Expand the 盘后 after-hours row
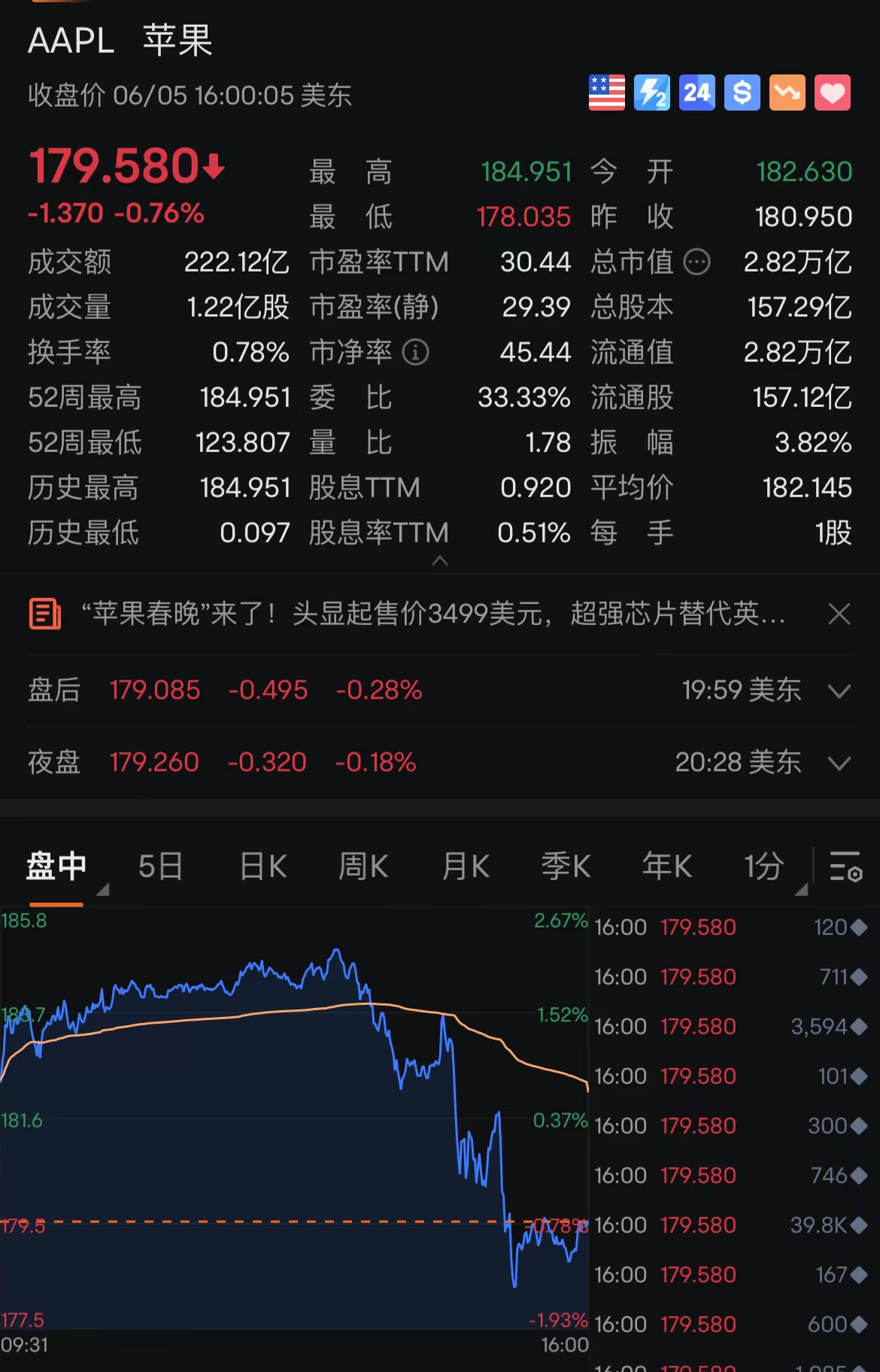The height and width of the screenshot is (1372, 880). 839,691
